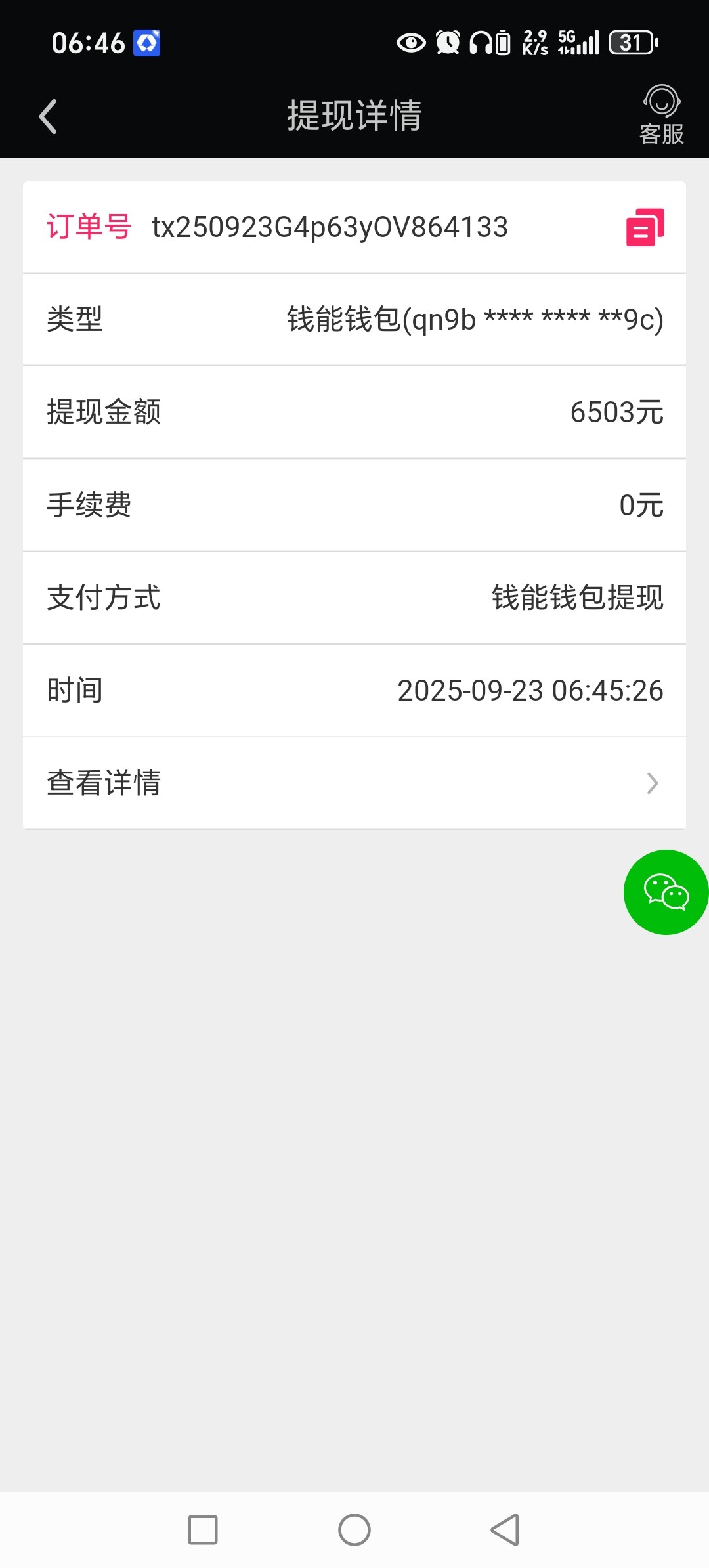This screenshot has width=709, height=1568.
Task: Tap the 支付方式 row labeled 钱能钱包提现
Action: [354, 598]
